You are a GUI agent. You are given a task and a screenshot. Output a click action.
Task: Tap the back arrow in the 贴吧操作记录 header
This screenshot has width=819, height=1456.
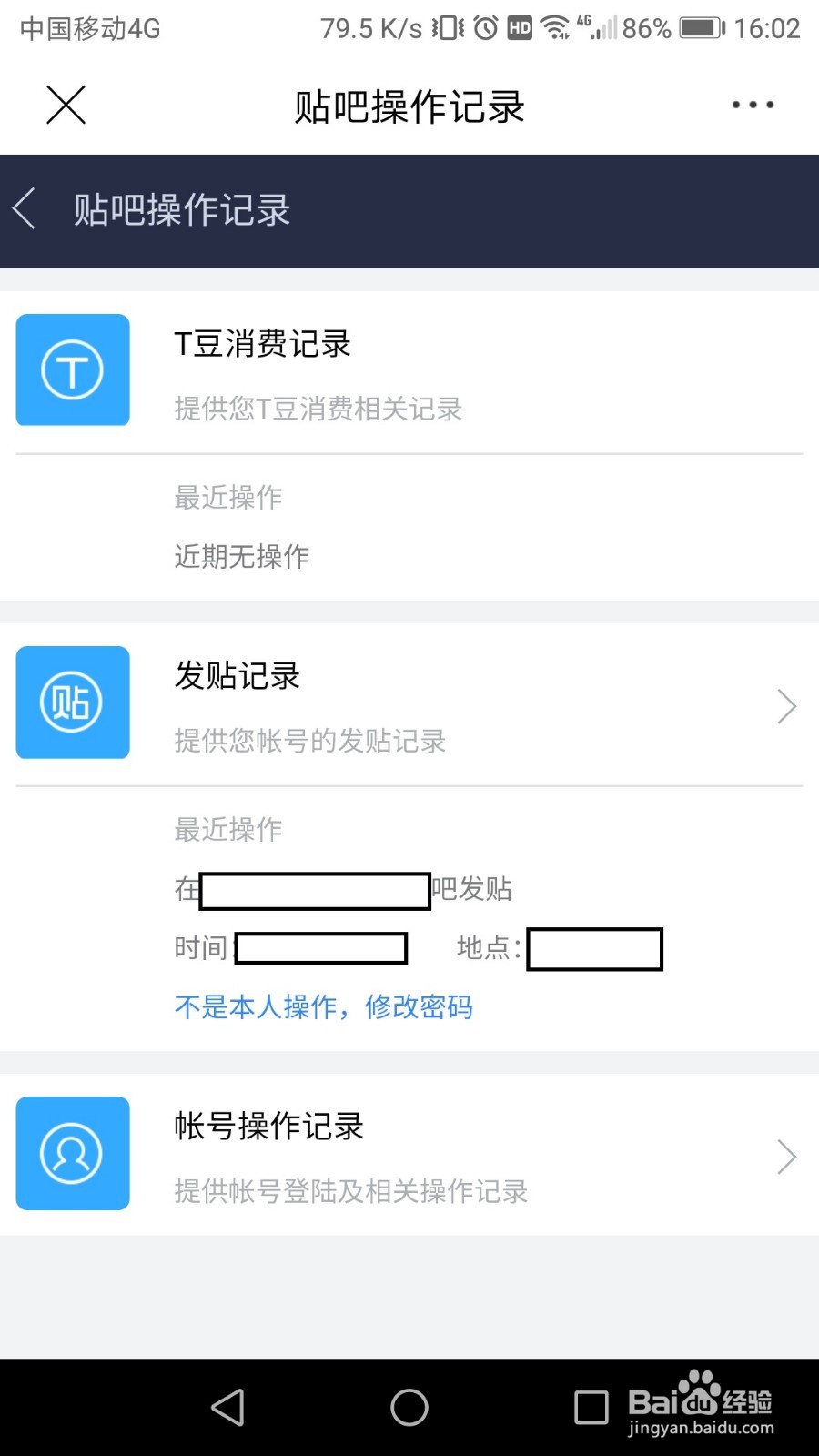click(x=25, y=208)
